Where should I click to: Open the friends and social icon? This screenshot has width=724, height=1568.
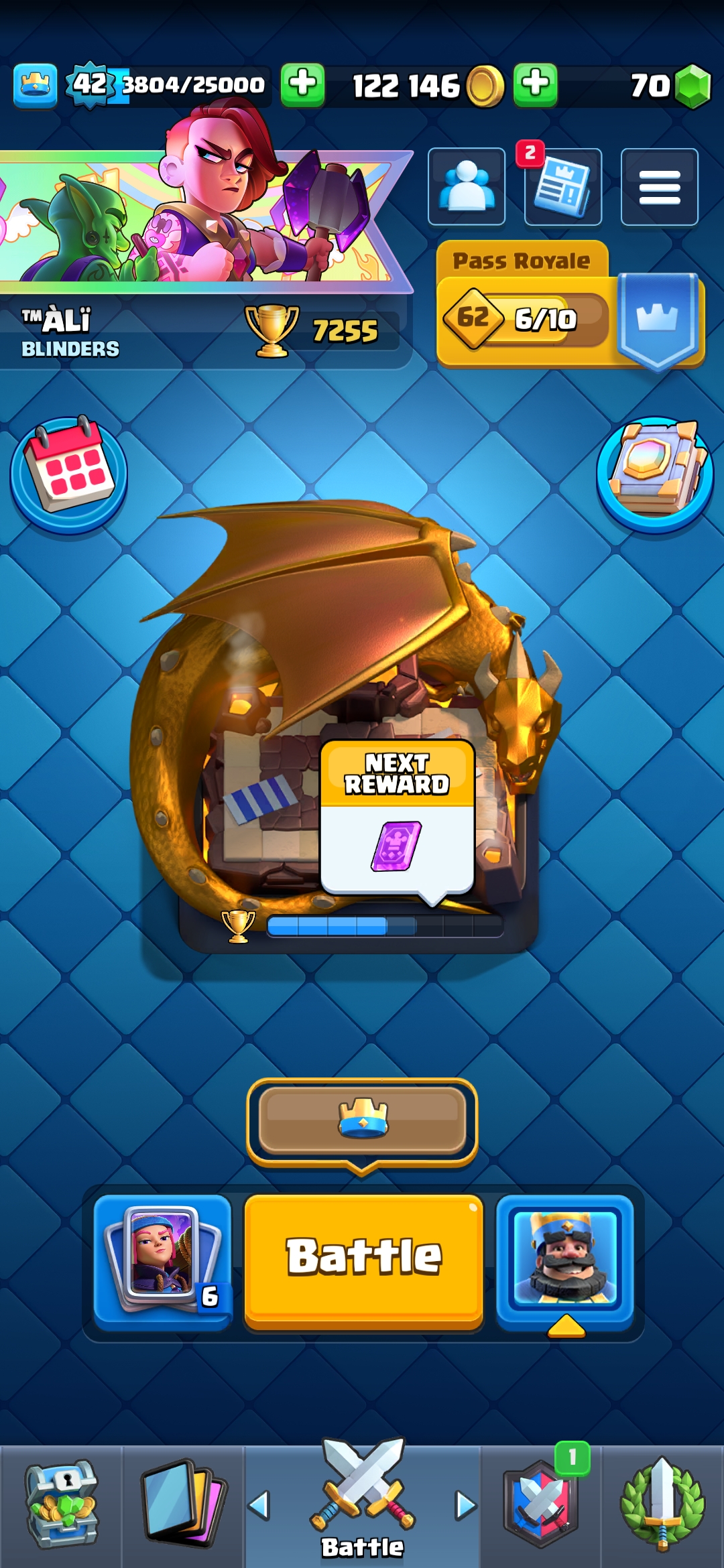click(467, 187)
